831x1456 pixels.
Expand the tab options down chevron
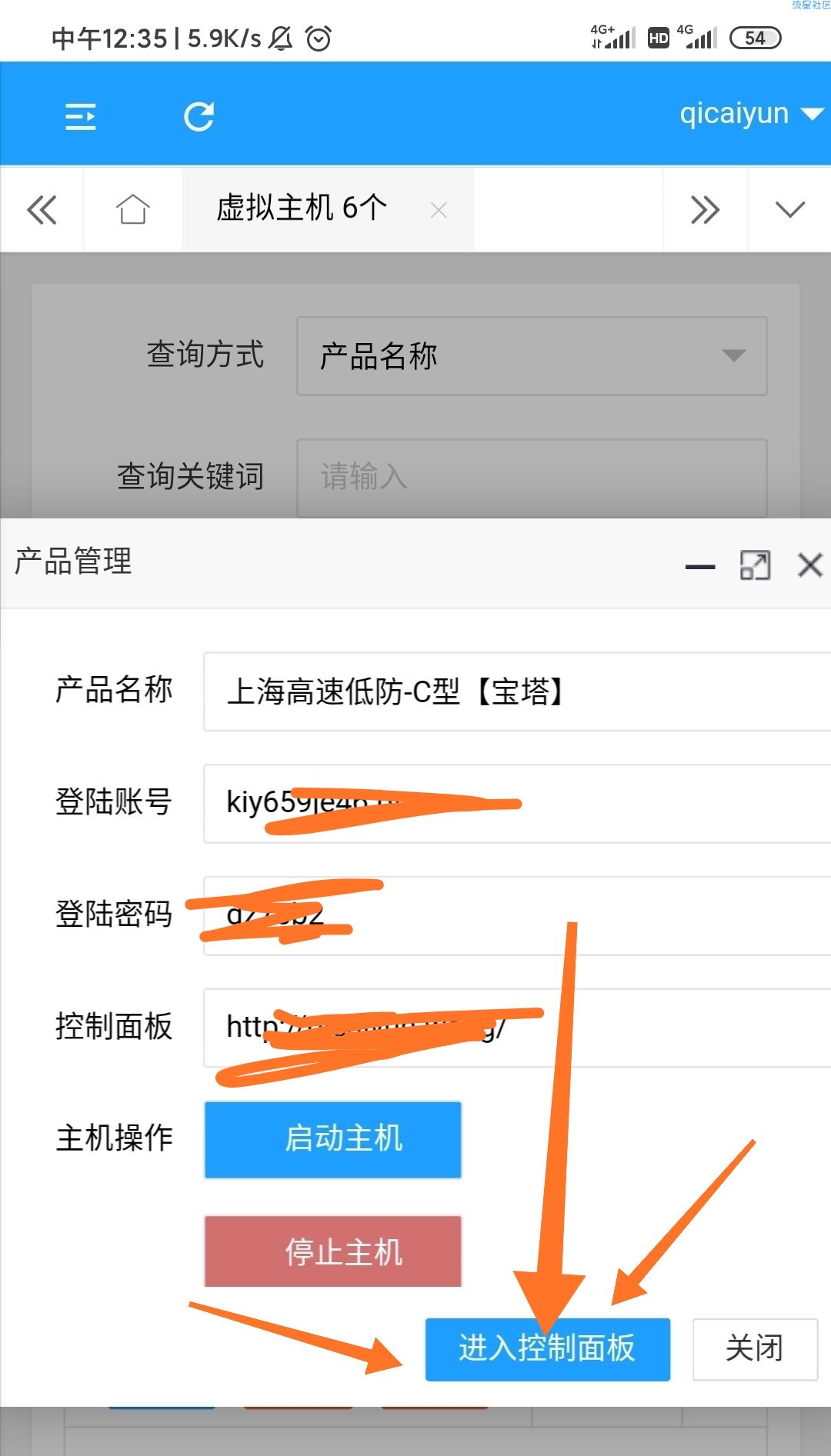click(x=789, y=209)
